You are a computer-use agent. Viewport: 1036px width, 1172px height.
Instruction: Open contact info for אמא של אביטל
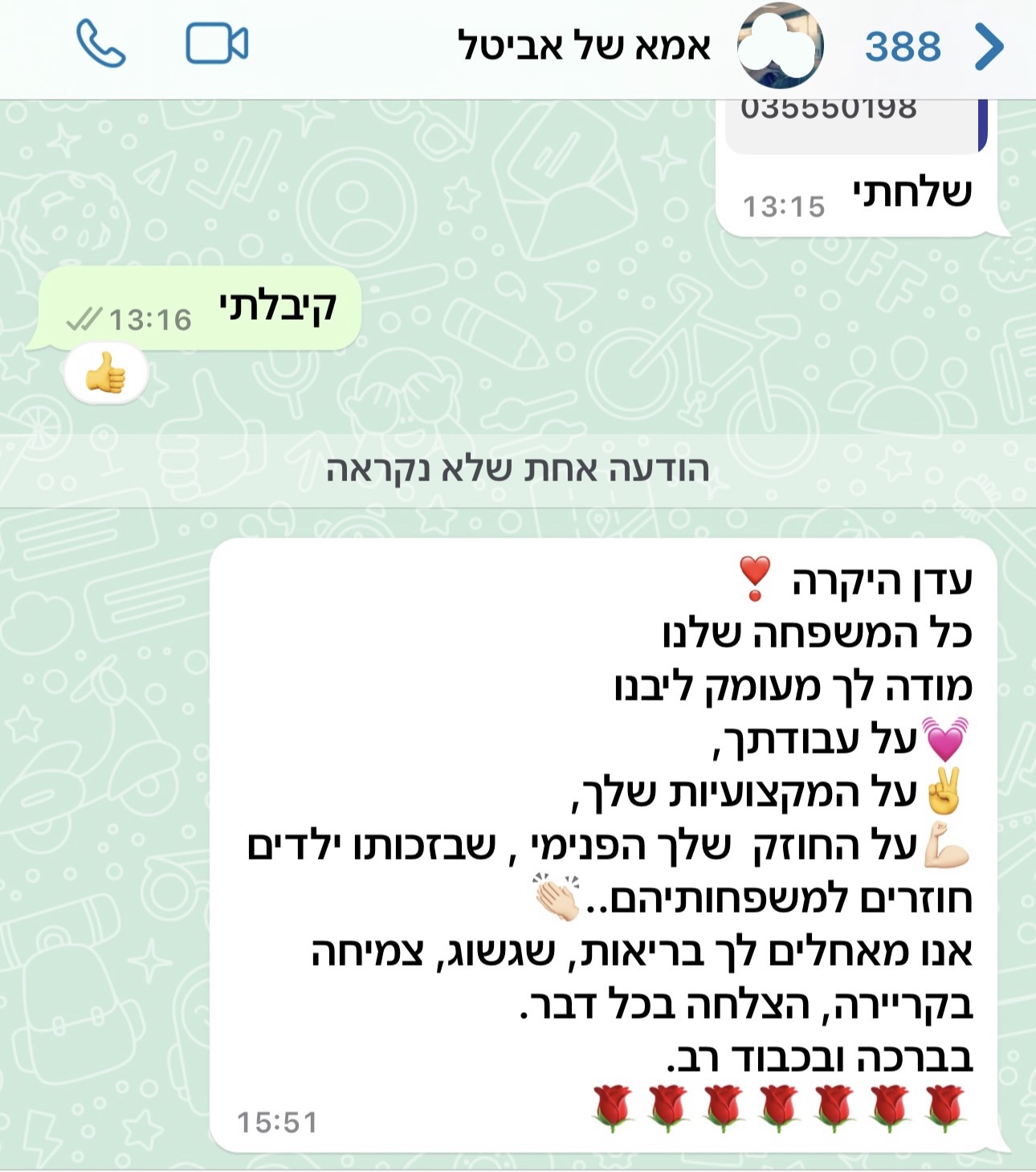584,46
